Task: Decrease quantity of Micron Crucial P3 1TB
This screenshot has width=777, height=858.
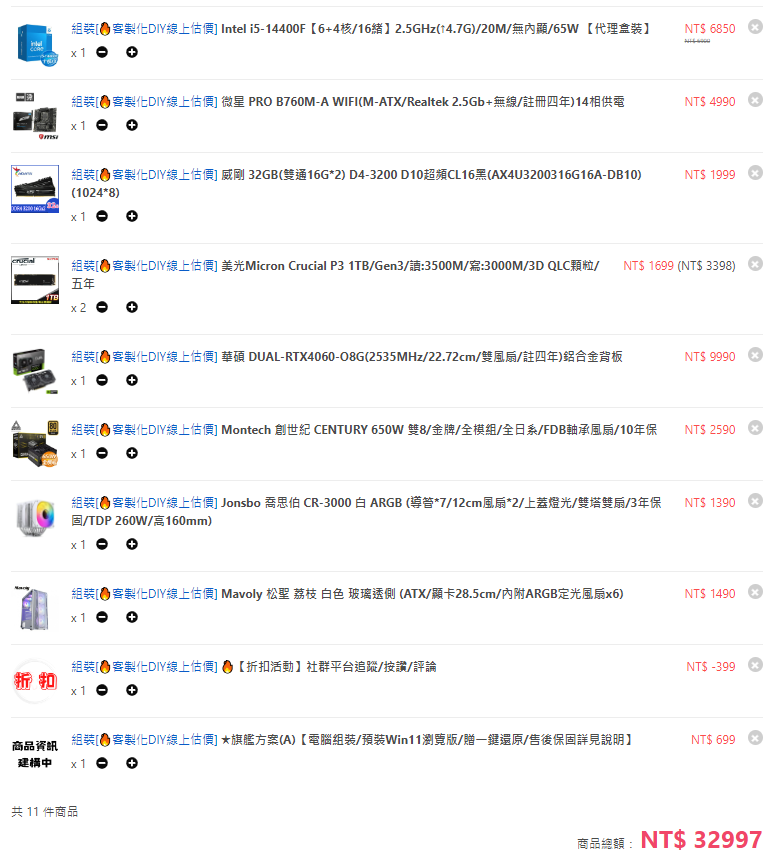Action: click(102, 307)
